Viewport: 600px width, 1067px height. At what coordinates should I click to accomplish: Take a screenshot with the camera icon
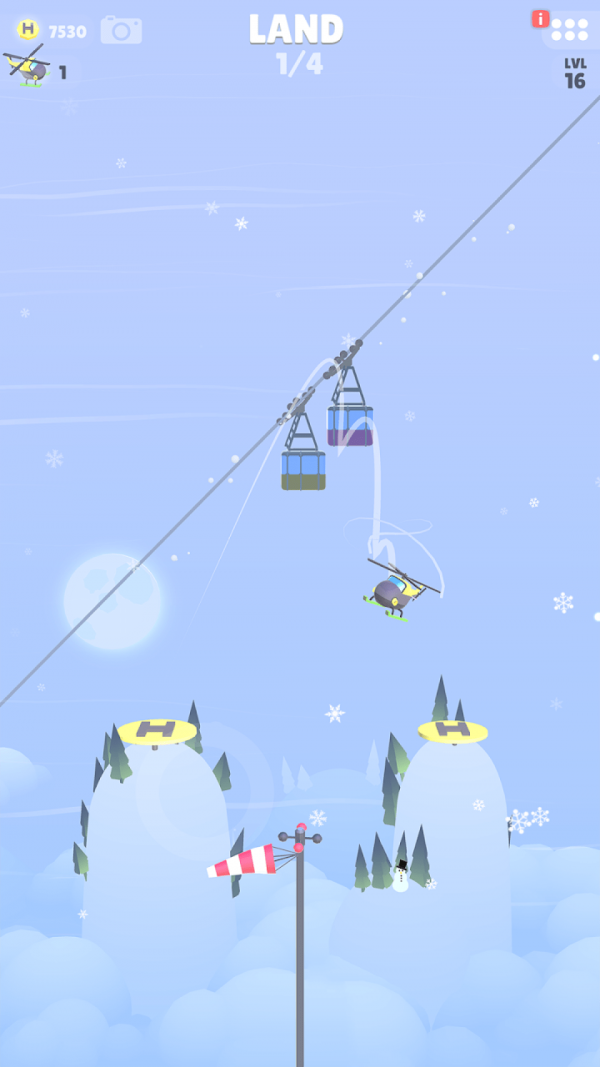pos(121,30)
